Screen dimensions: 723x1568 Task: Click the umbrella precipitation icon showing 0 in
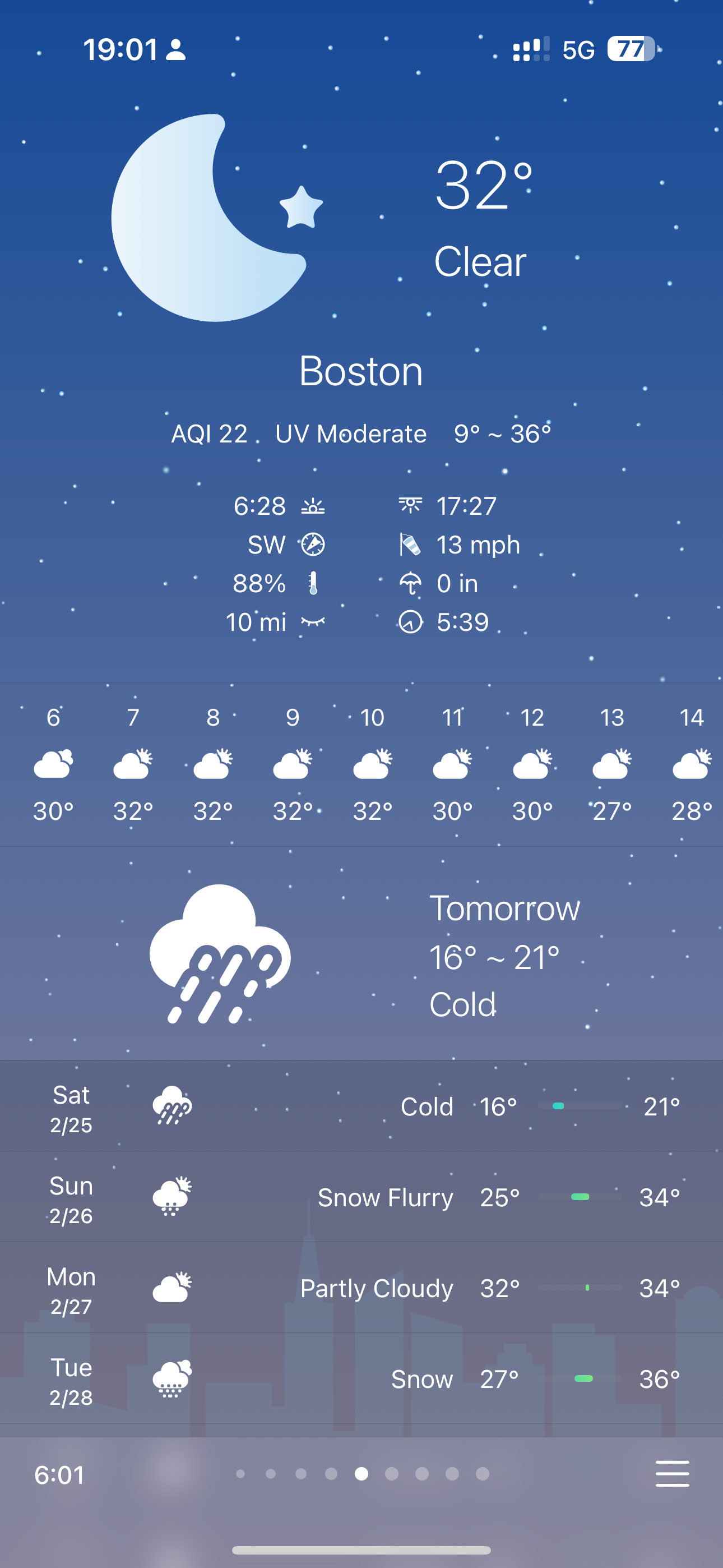(x=411, y=583)
